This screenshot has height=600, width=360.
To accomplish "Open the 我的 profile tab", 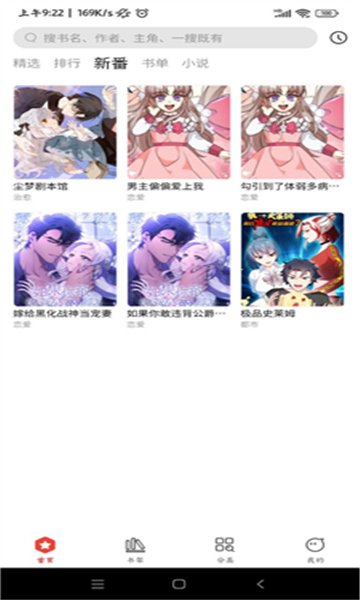I will [315, 549].
